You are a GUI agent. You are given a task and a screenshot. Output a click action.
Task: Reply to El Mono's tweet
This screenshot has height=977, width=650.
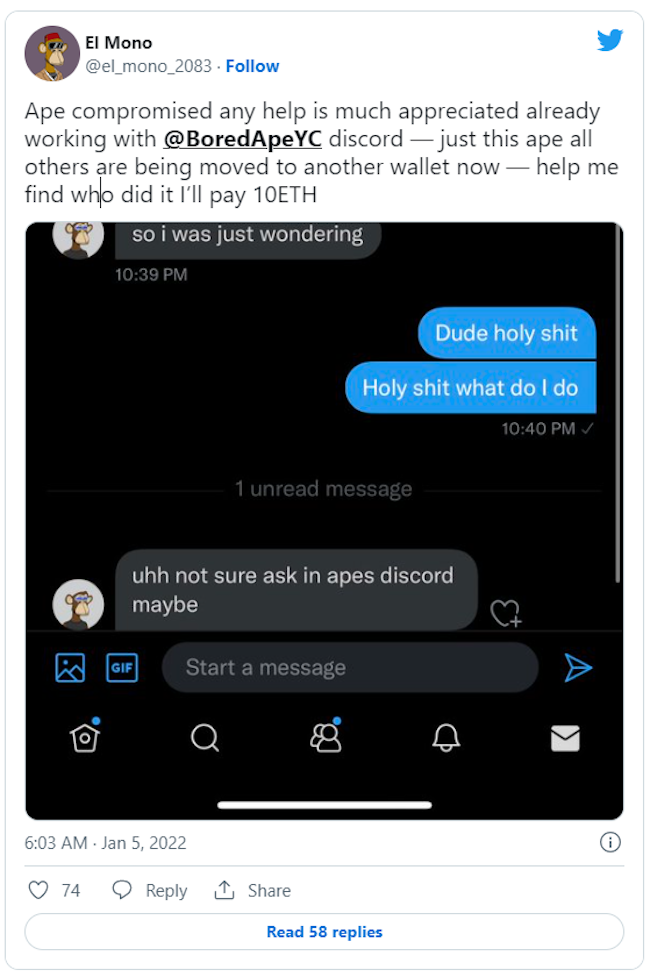coord(150,890)
